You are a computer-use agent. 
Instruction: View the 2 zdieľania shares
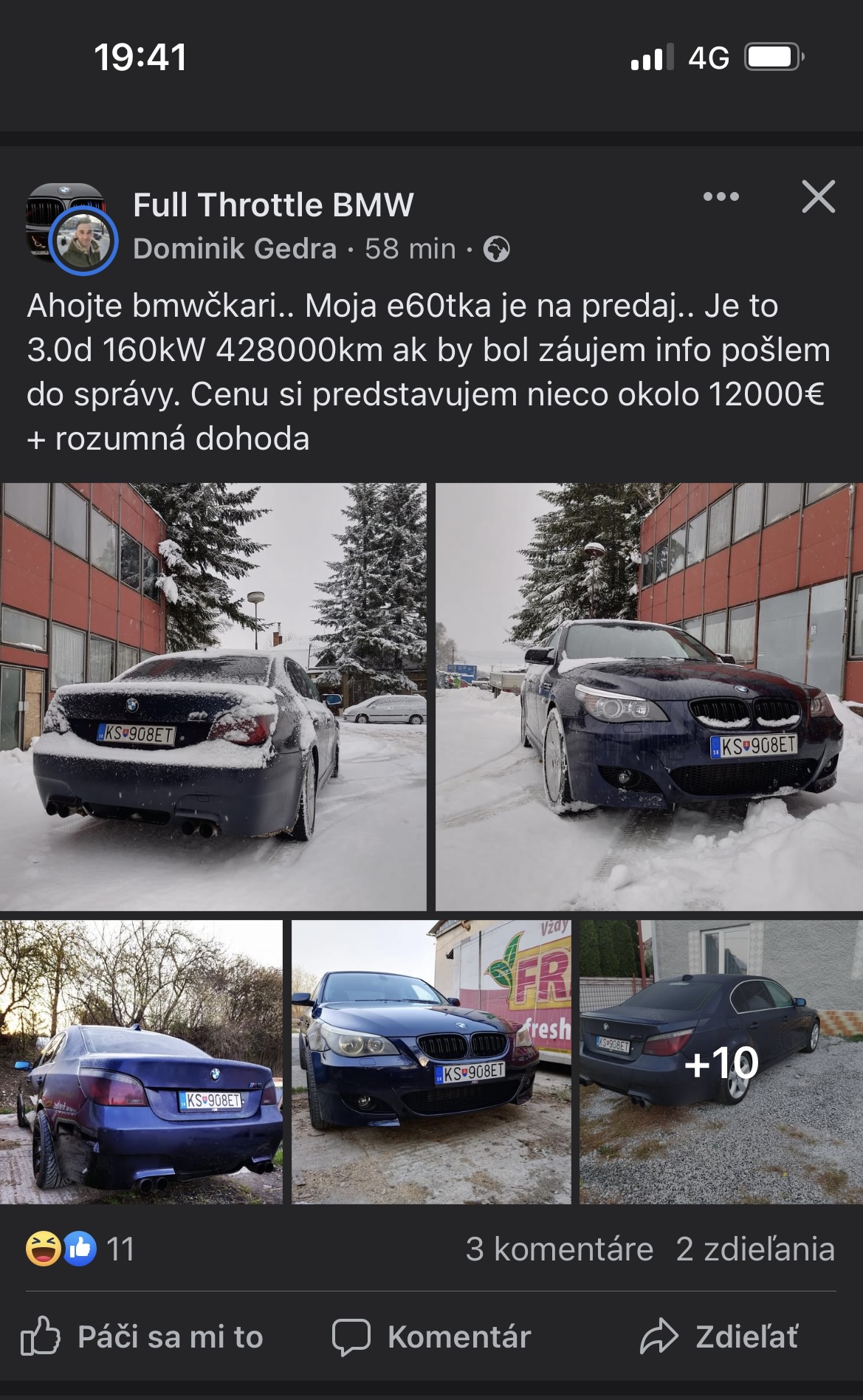pyautogui.click(x=754, y=1249)
